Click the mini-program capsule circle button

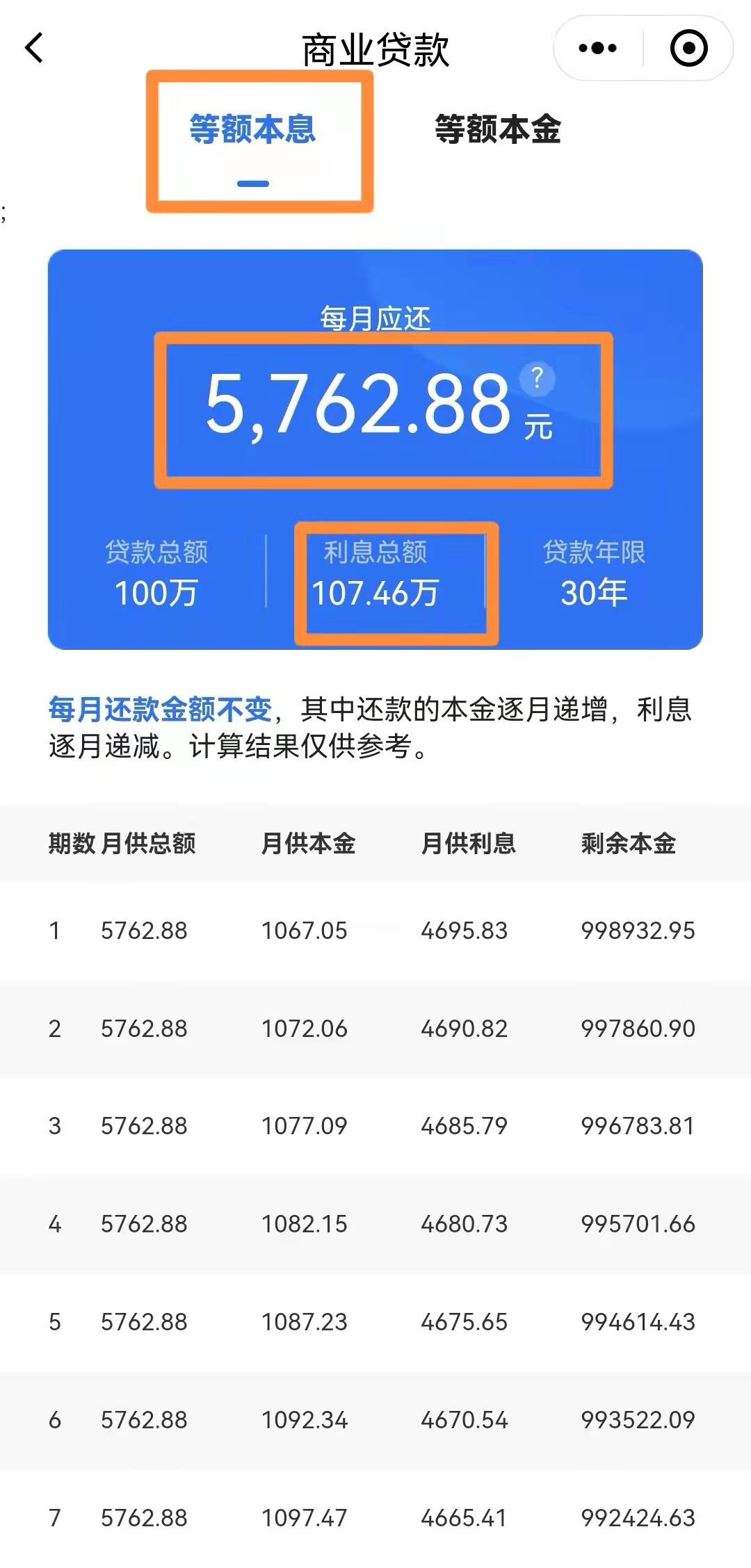[688, 47]
